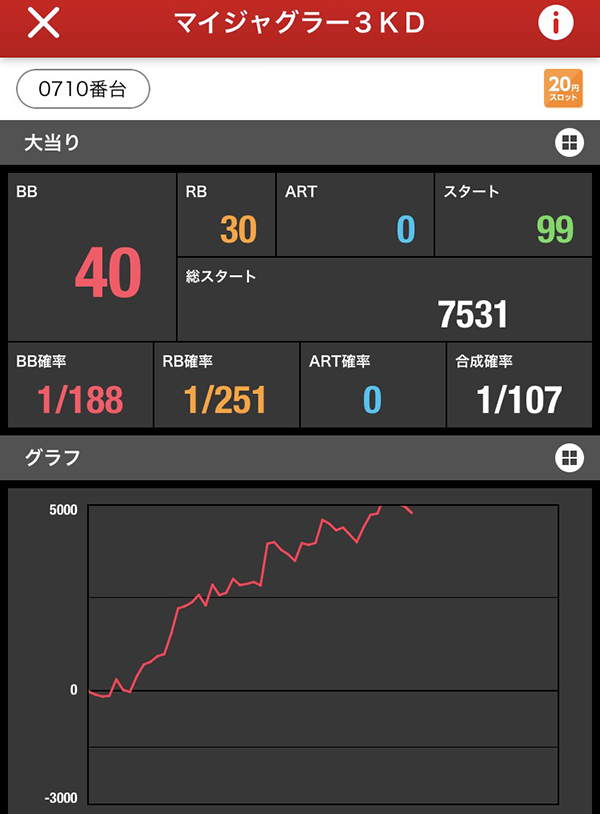This screenshot has height=814, width=600.
Task: Close the マイジャグラー3KD screen
Action: pyautogui.click(x=43, y=23)
